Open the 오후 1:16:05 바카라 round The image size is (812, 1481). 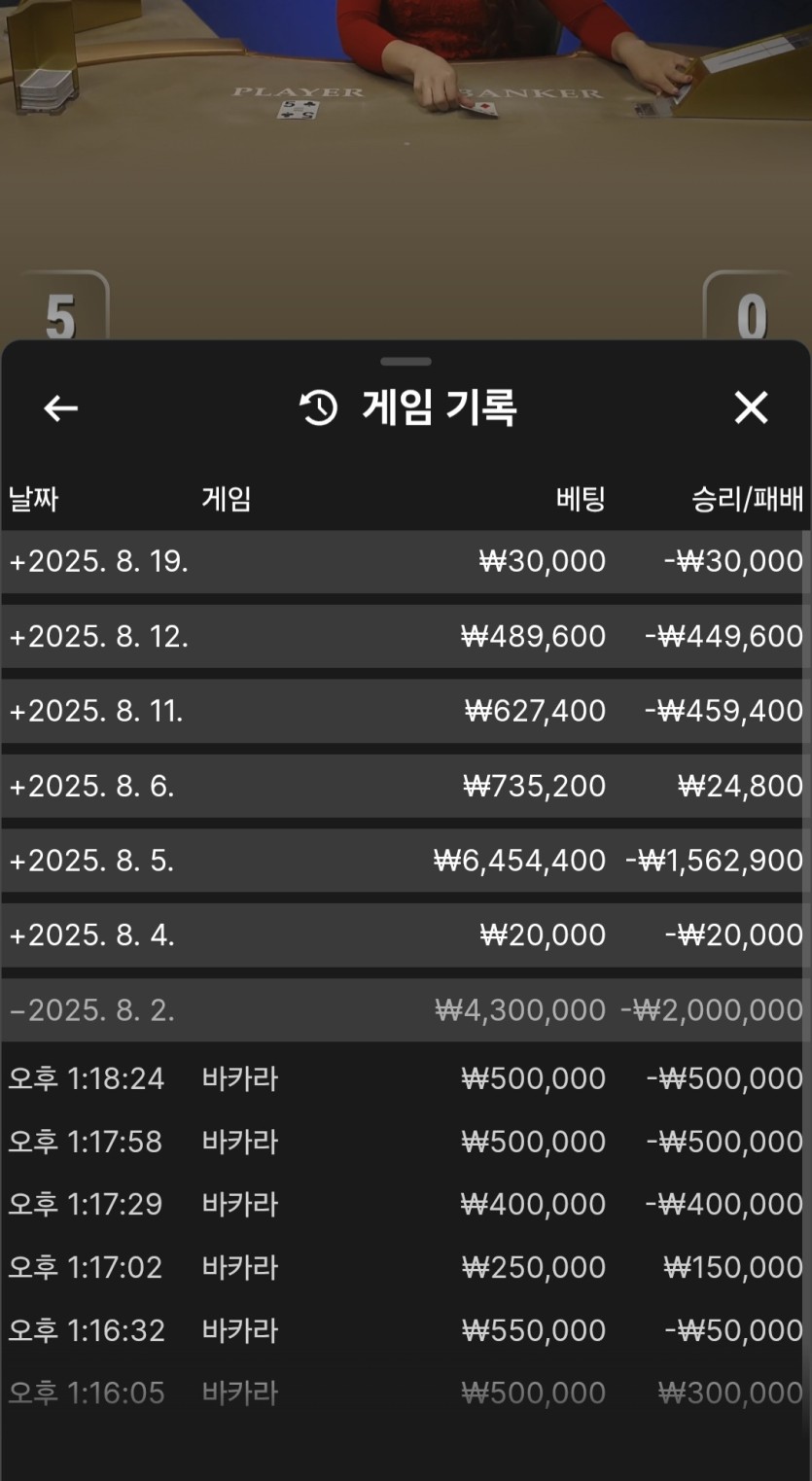coord(404,1393)
